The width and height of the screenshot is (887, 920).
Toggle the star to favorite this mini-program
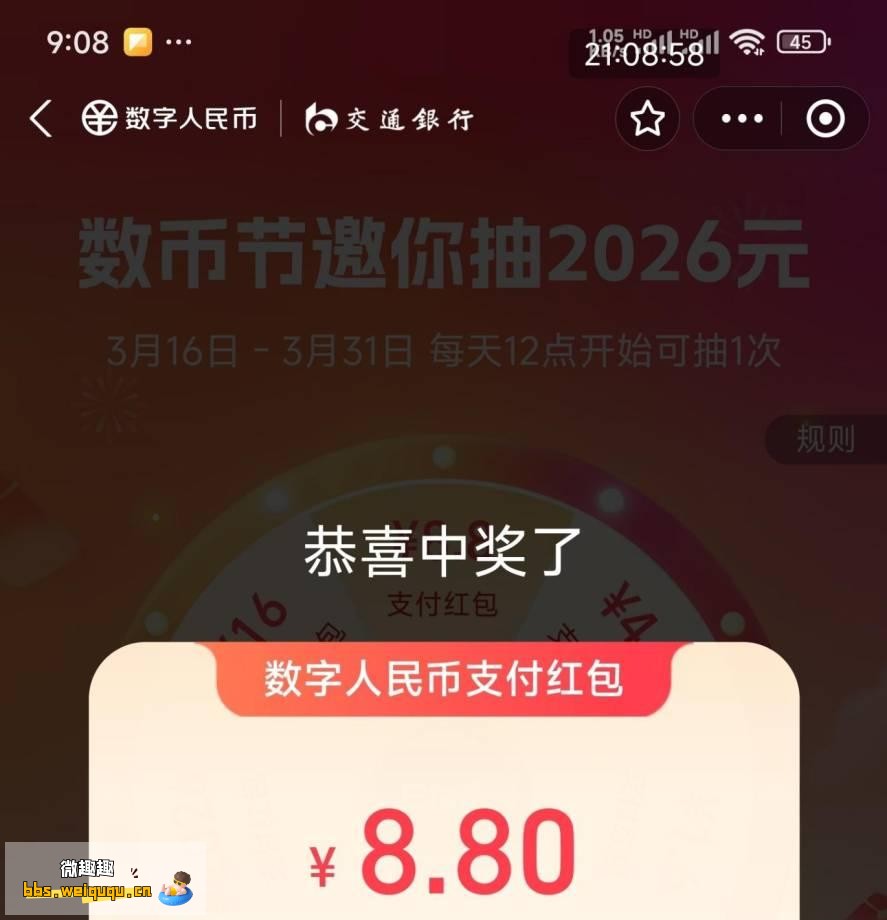(x=647, y=118)
